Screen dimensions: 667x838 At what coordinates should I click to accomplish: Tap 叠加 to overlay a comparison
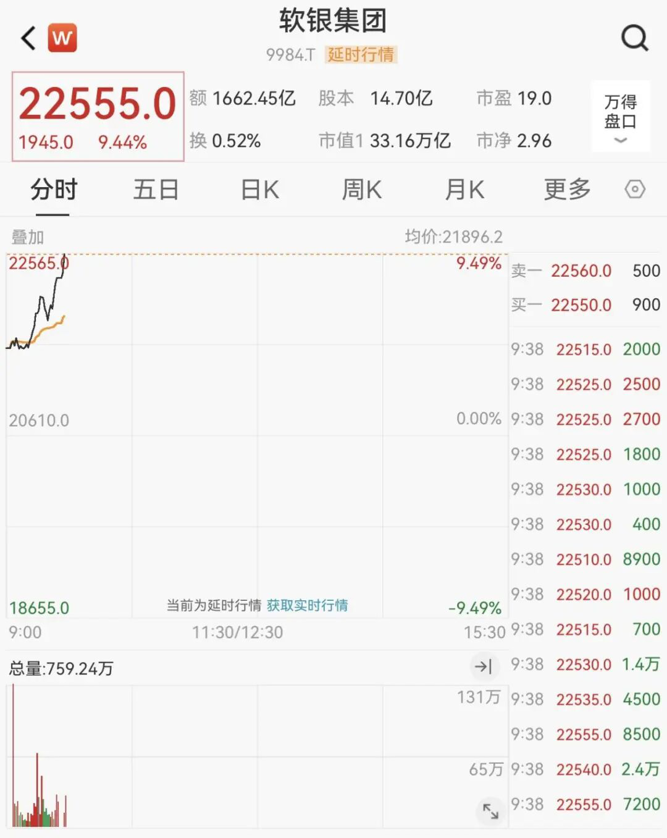[x=27, y=237]
